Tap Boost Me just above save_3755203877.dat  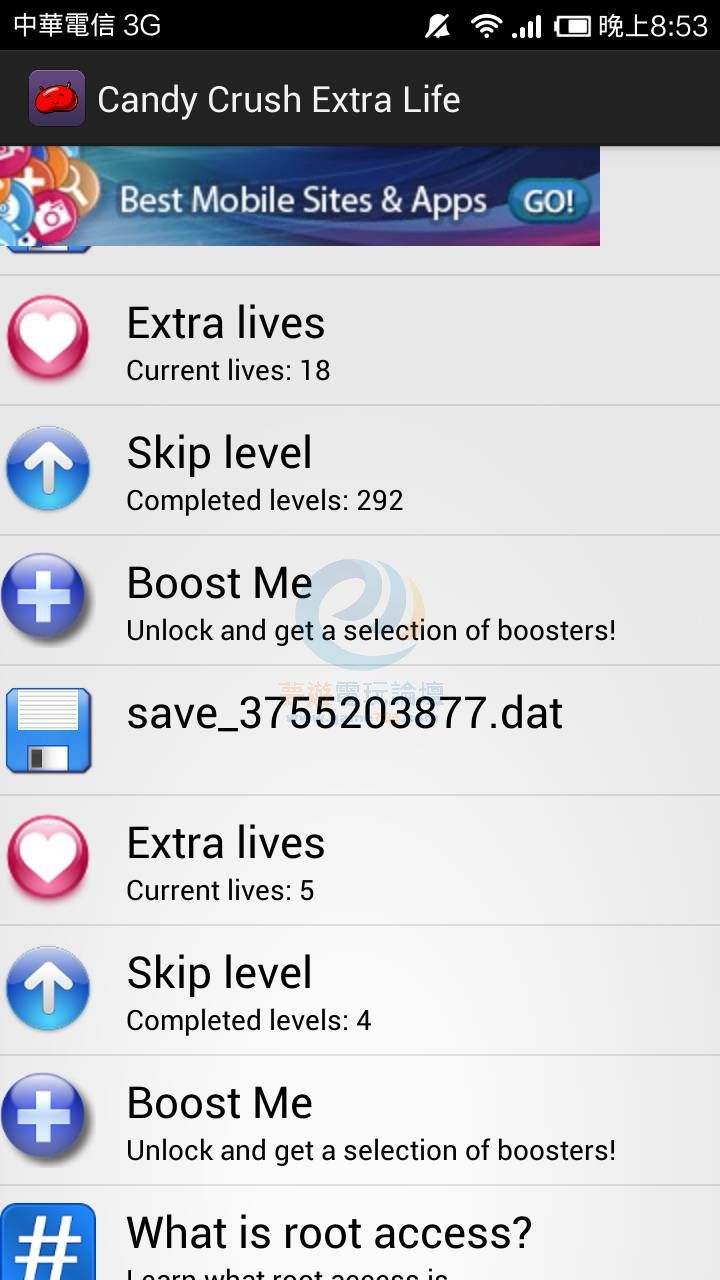click(x=360, y=601)
